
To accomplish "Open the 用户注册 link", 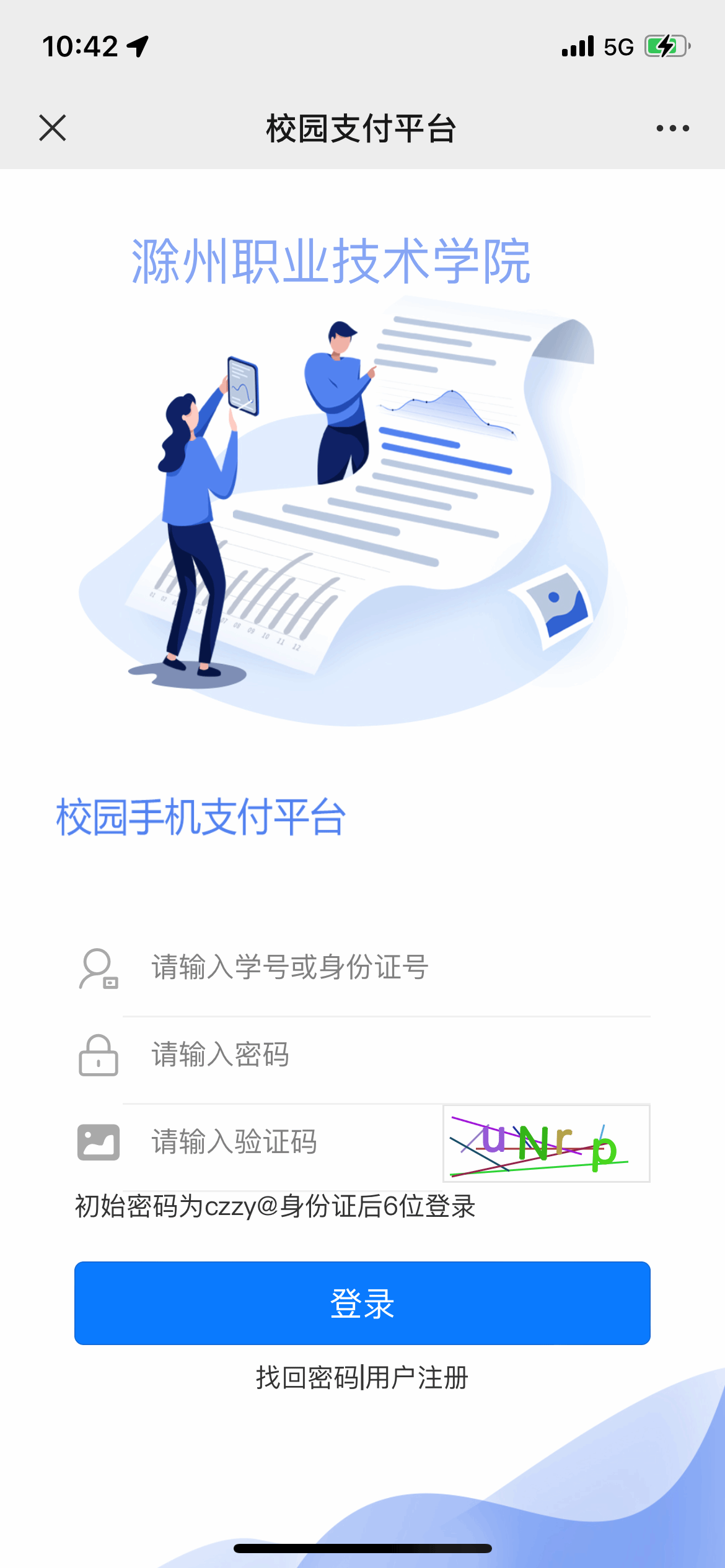I will pos(418,1379).
